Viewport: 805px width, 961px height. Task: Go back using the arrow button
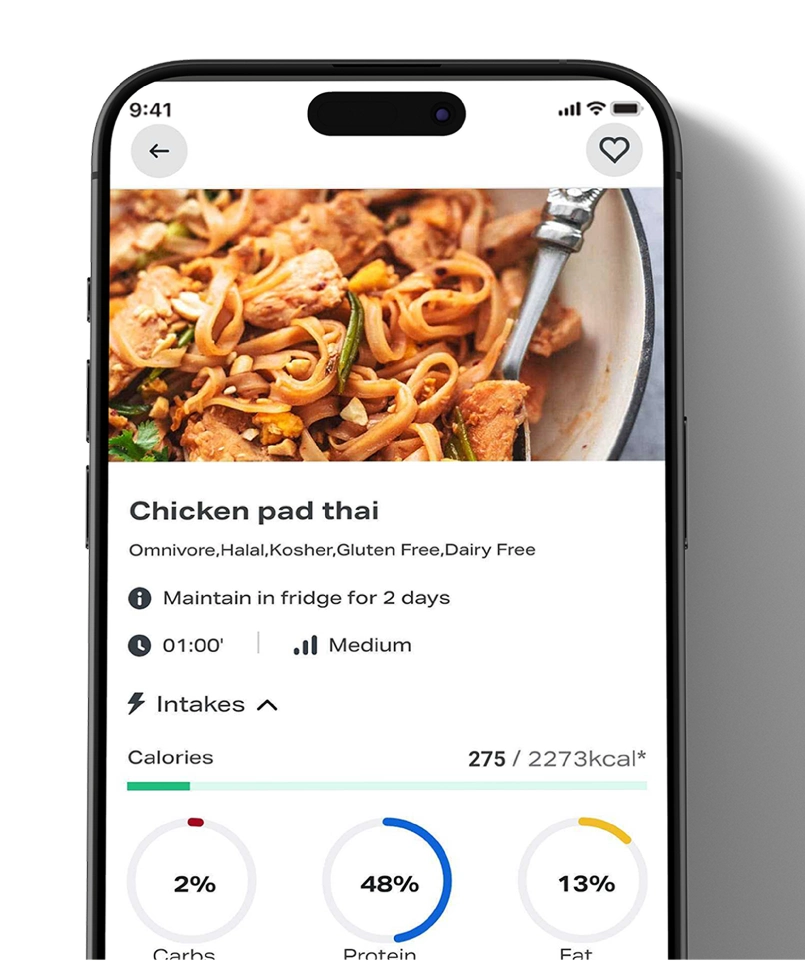[159, 151]
